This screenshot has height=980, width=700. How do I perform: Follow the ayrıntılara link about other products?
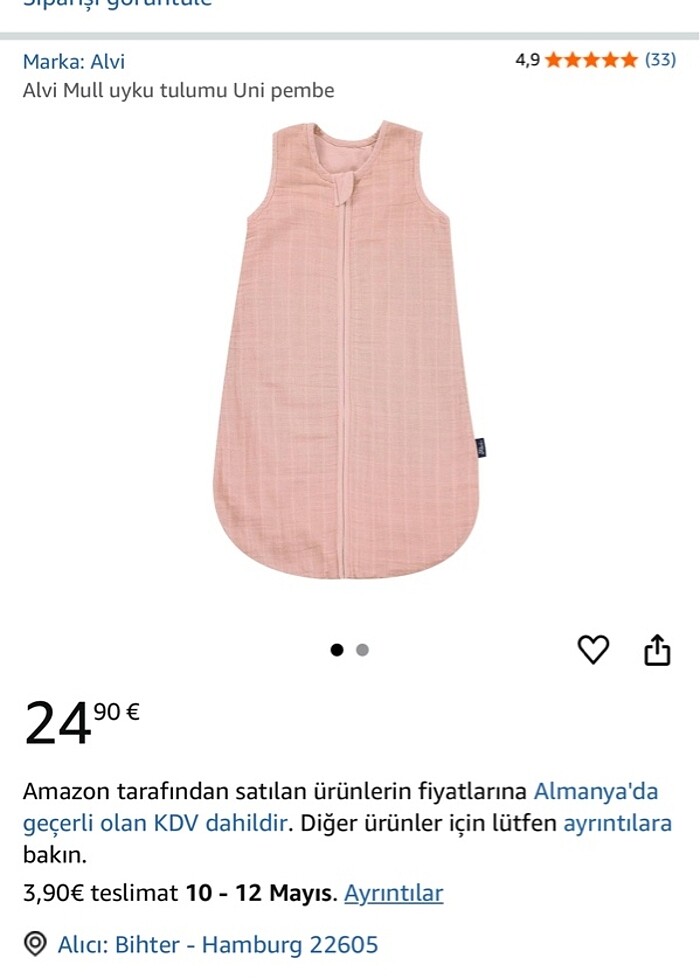point(617,824)
